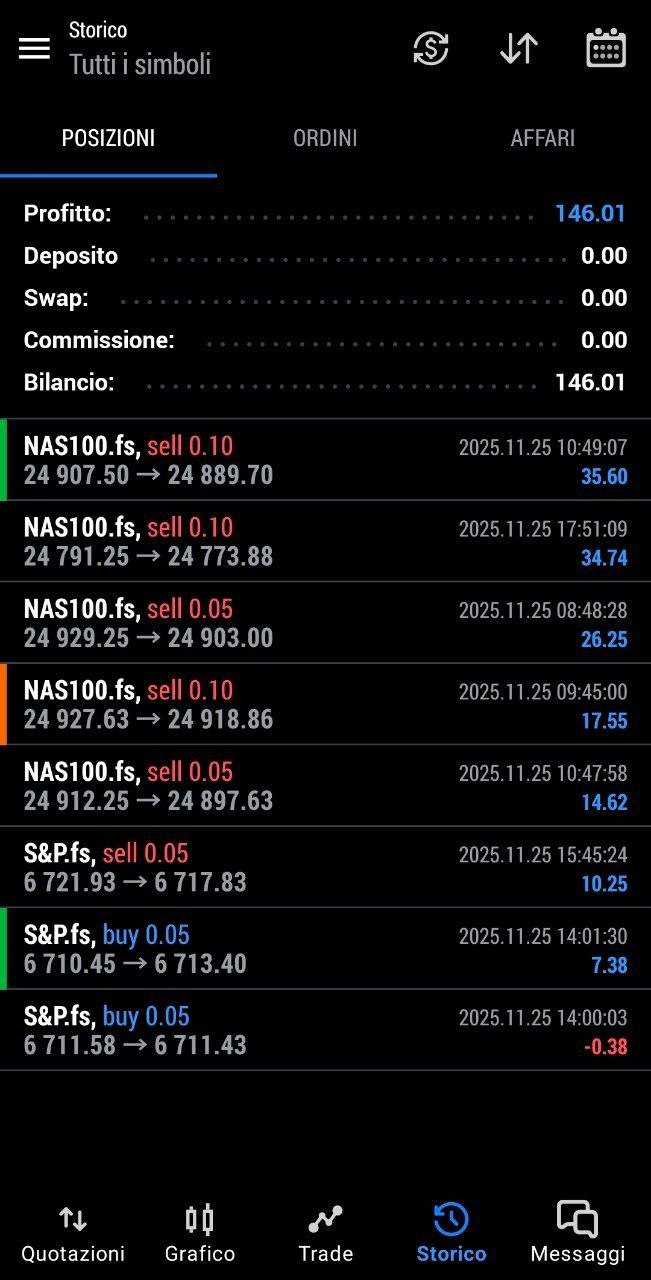The image size is (651, 1280).
Task: Open NAS100.fs sell trade with 35.60 profit
Action: coord(325,460)
